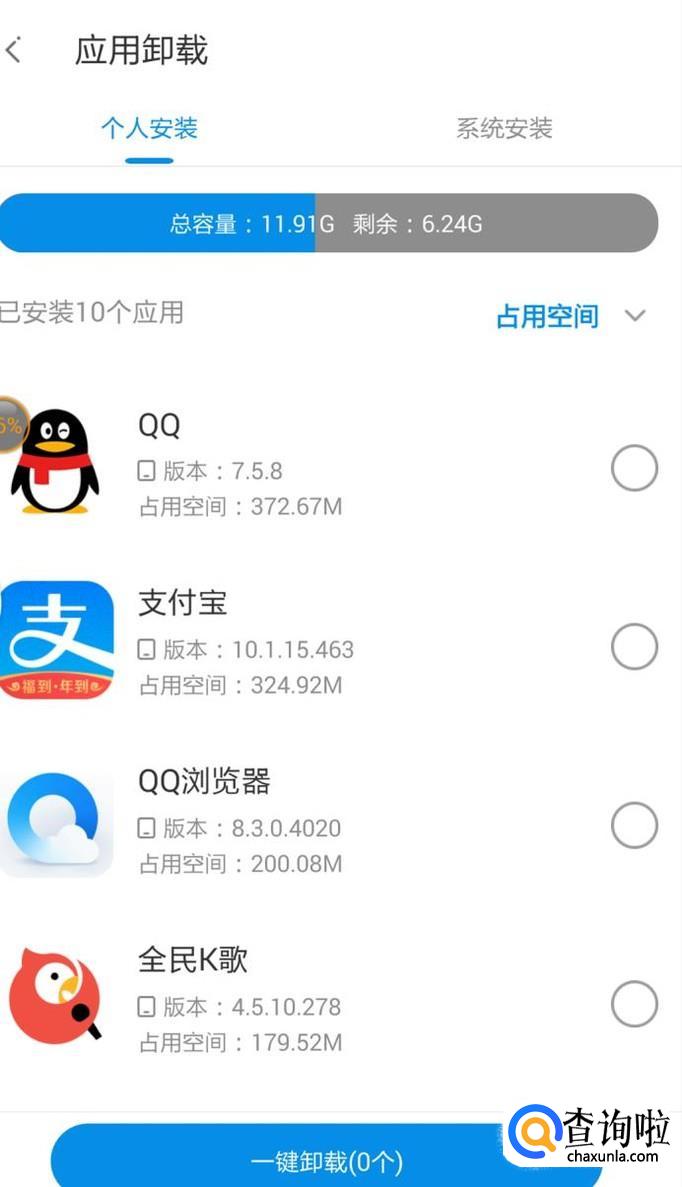Select 支付宝 for uninstall
Viewport: 682px width, 1187px height.
point(634,647)
